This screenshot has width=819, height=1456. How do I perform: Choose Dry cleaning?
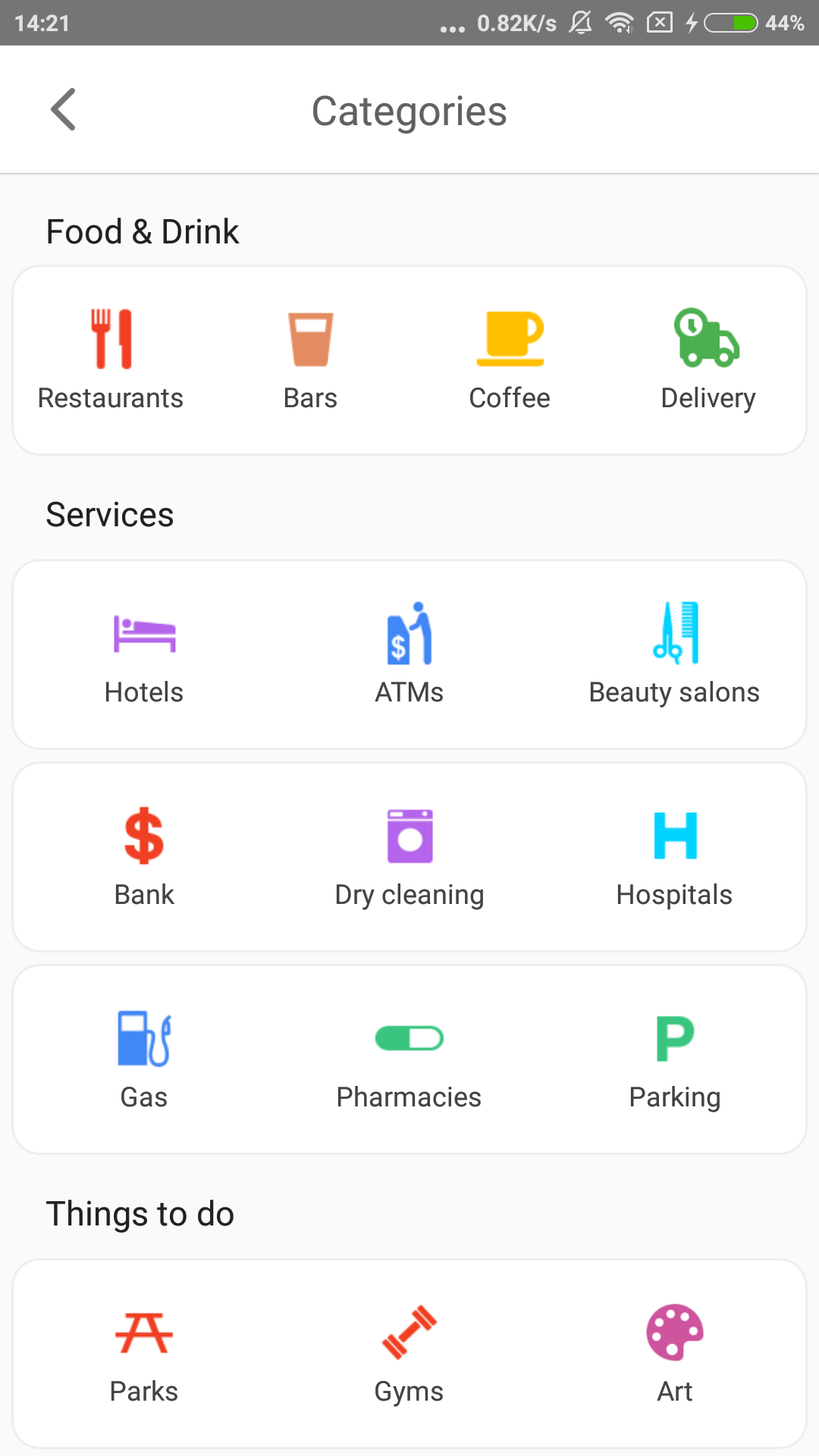[x=409, y=856]
